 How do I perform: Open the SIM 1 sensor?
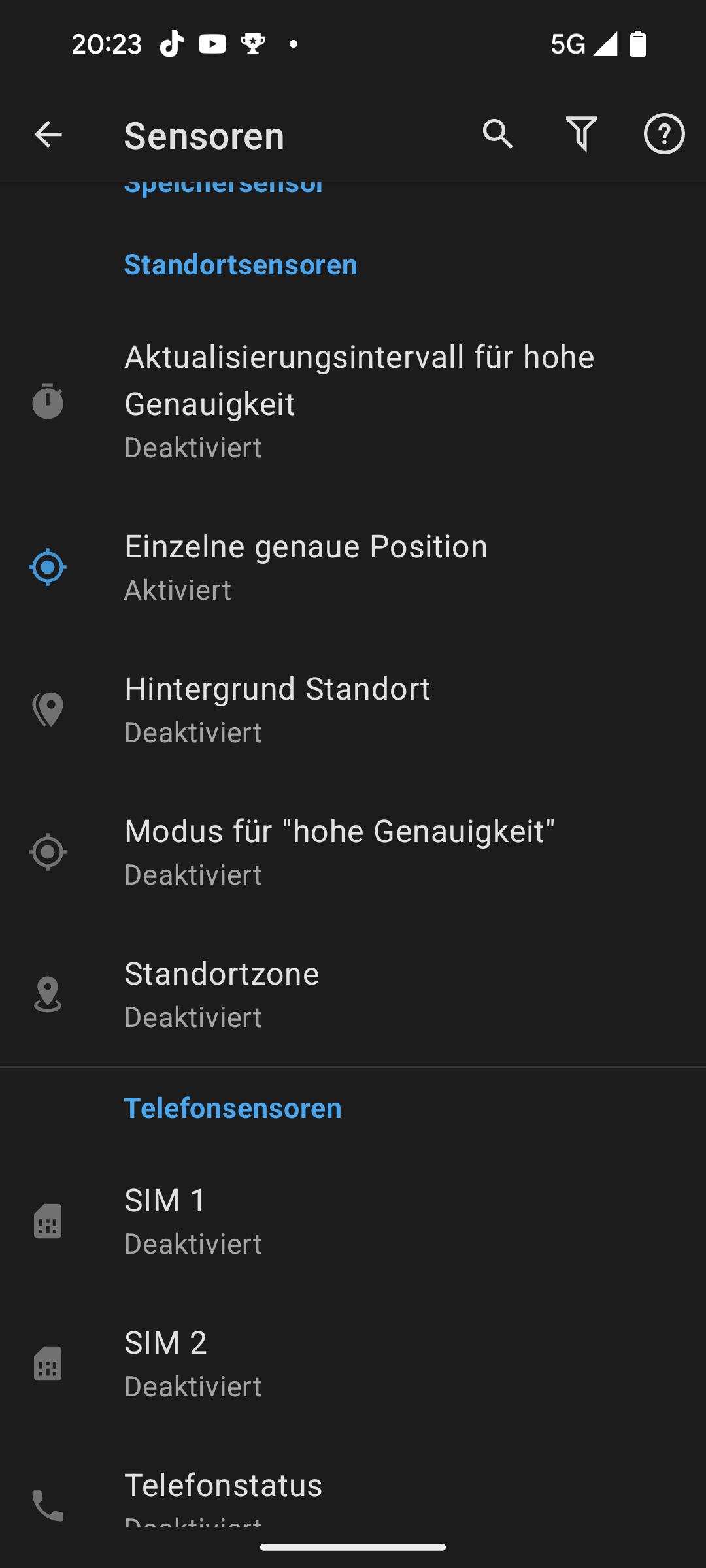[x=353, y=1221]
